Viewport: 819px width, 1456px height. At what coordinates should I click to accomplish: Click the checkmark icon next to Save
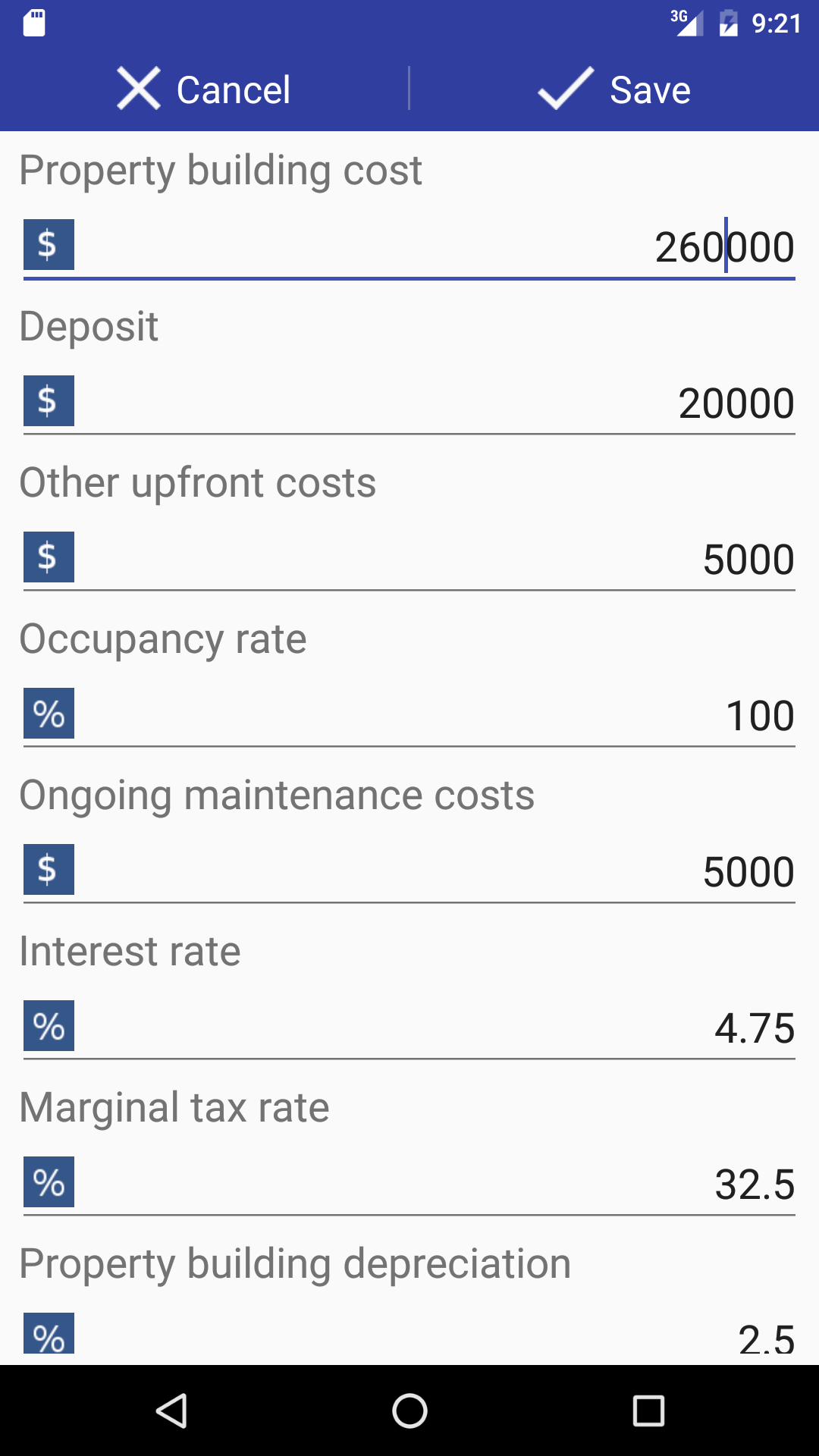click(x=561, y=88)
